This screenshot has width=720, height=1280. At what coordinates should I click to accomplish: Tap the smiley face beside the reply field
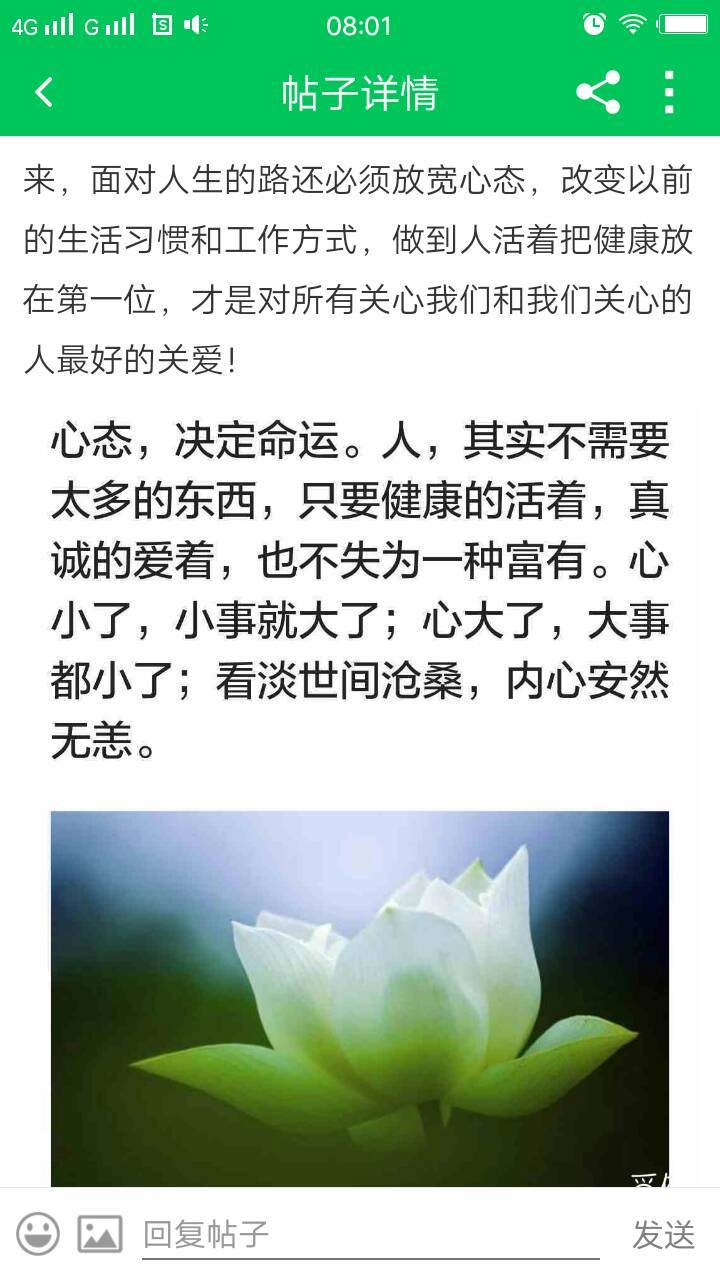pos(38,1232)
